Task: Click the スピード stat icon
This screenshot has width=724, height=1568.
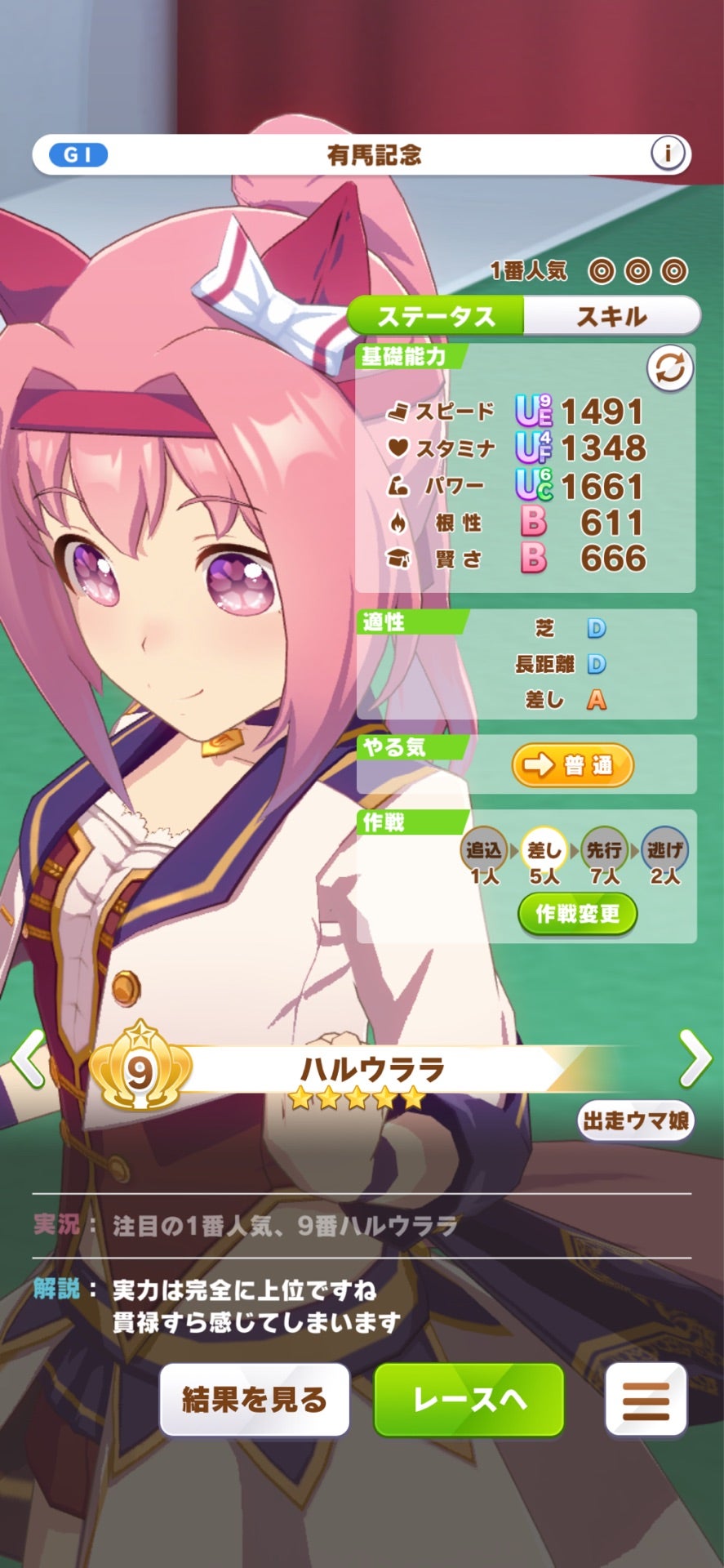Action: point(399,412)
